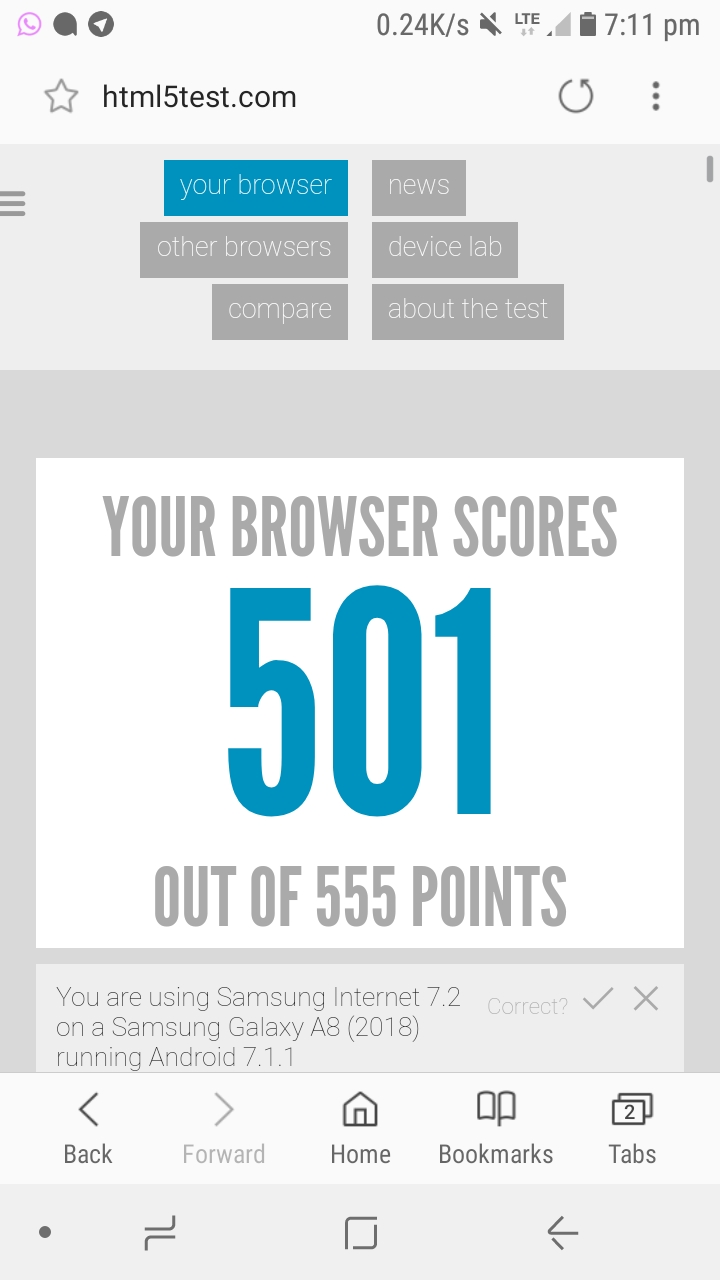Image resolution: width=720 pixels, height=1280 pixels.
Task: Open 'about the test' page
Action: click(468, 311)
